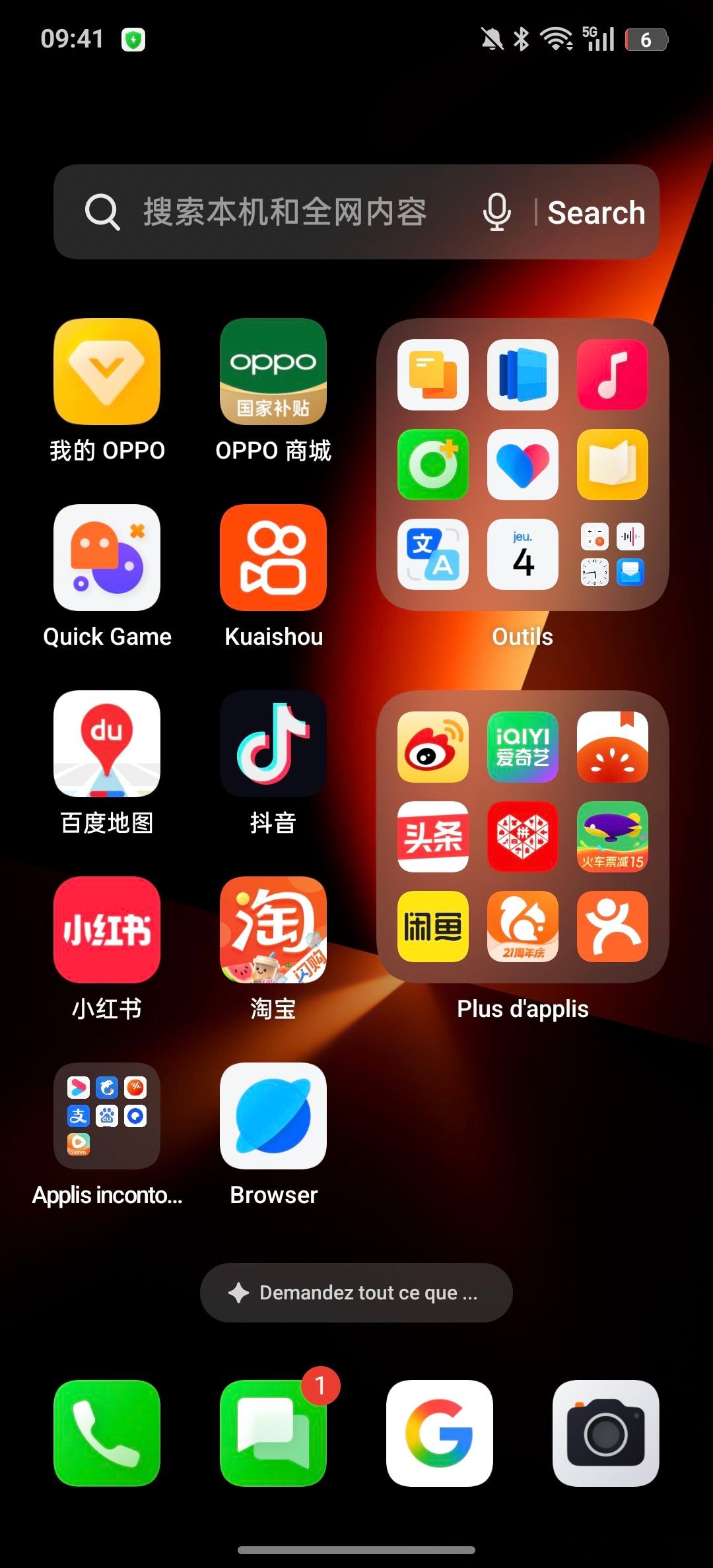Tap the home screen search field
The height and width of the screenshot is (1568, 713).
tap(284, 212)
